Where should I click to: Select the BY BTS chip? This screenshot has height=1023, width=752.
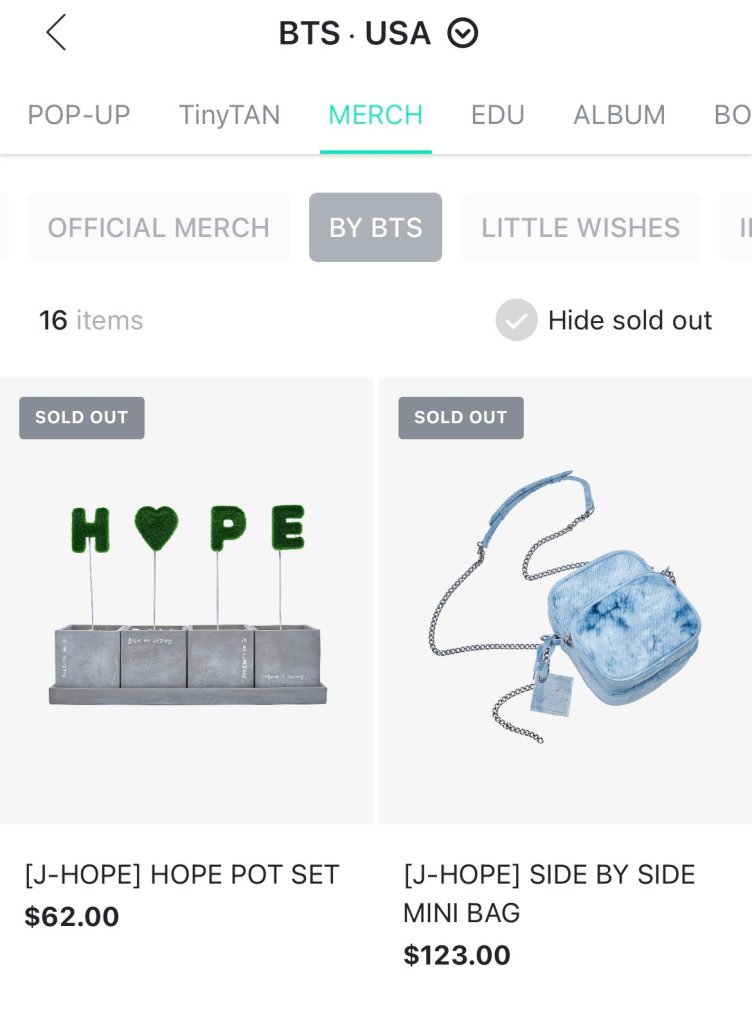375,228
